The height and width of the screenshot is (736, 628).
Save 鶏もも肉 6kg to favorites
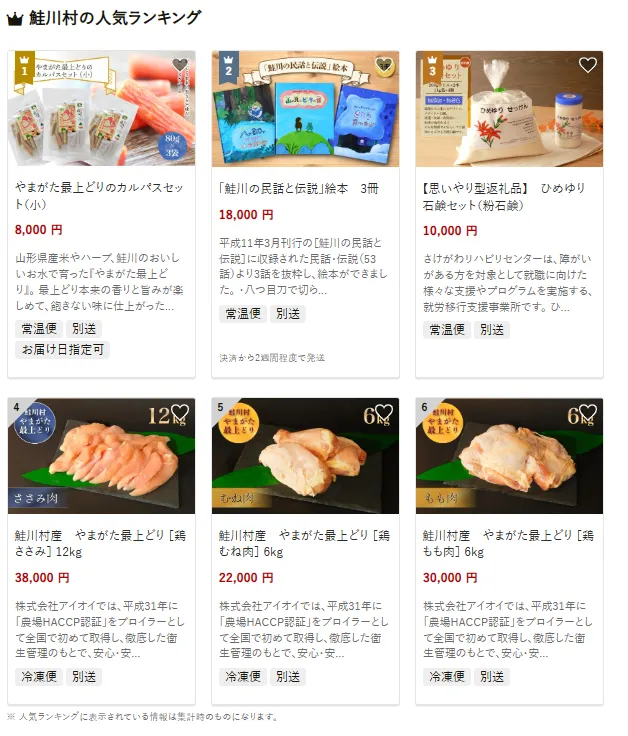[588, 413]
